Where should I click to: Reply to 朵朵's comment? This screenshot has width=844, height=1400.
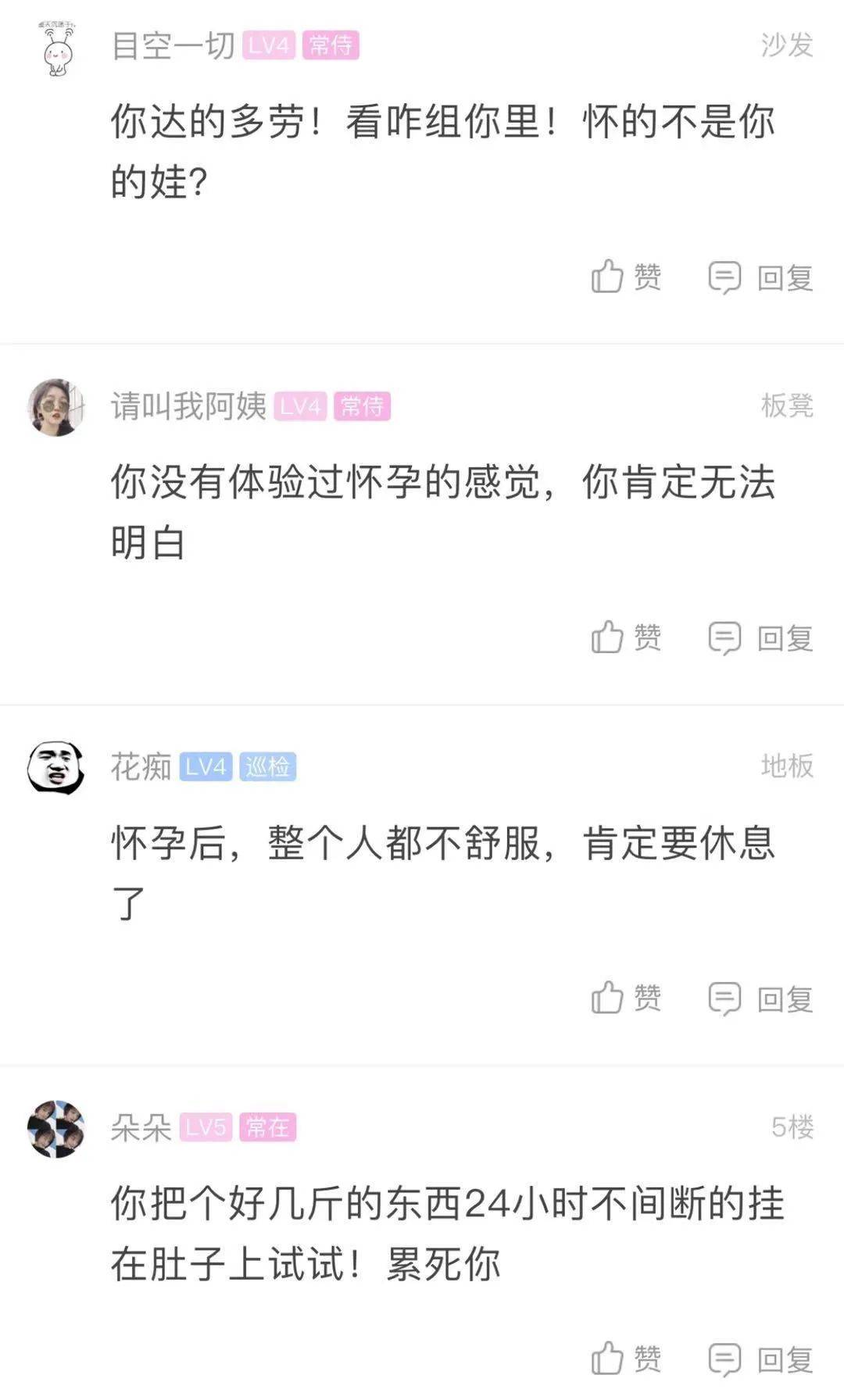760,1359
